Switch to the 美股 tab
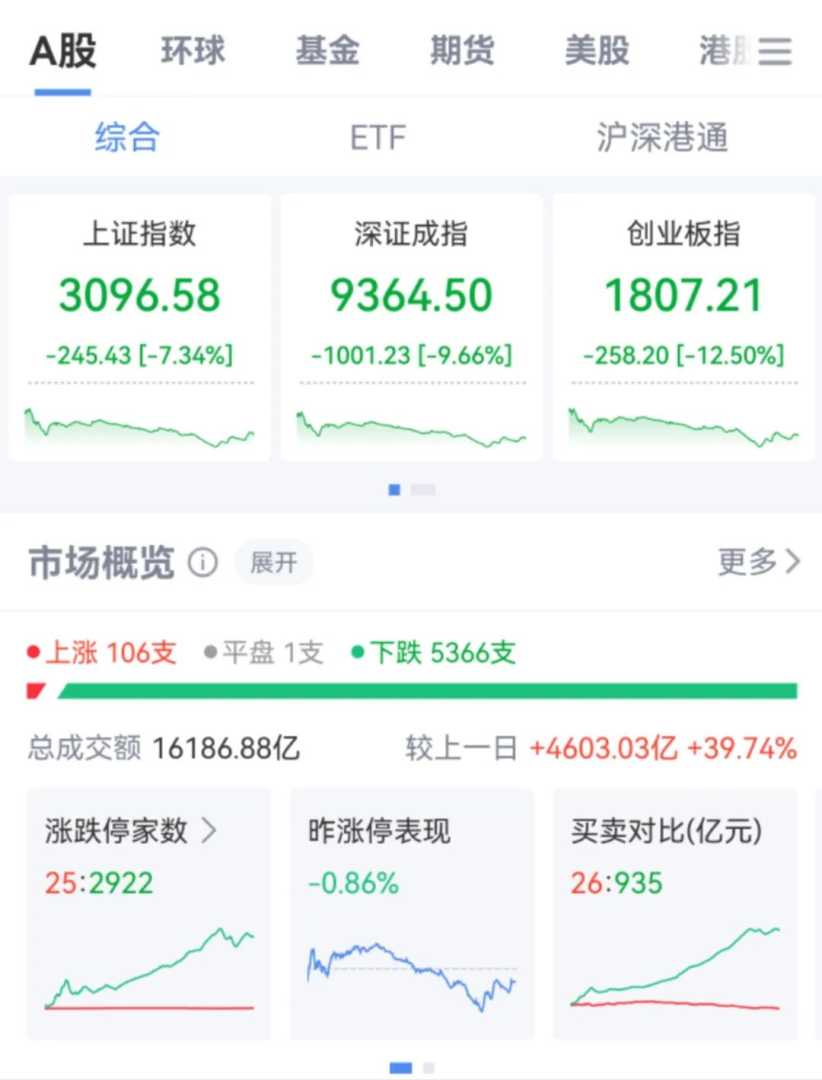This screenshot has height=1080, width=822. click(597, 51)
